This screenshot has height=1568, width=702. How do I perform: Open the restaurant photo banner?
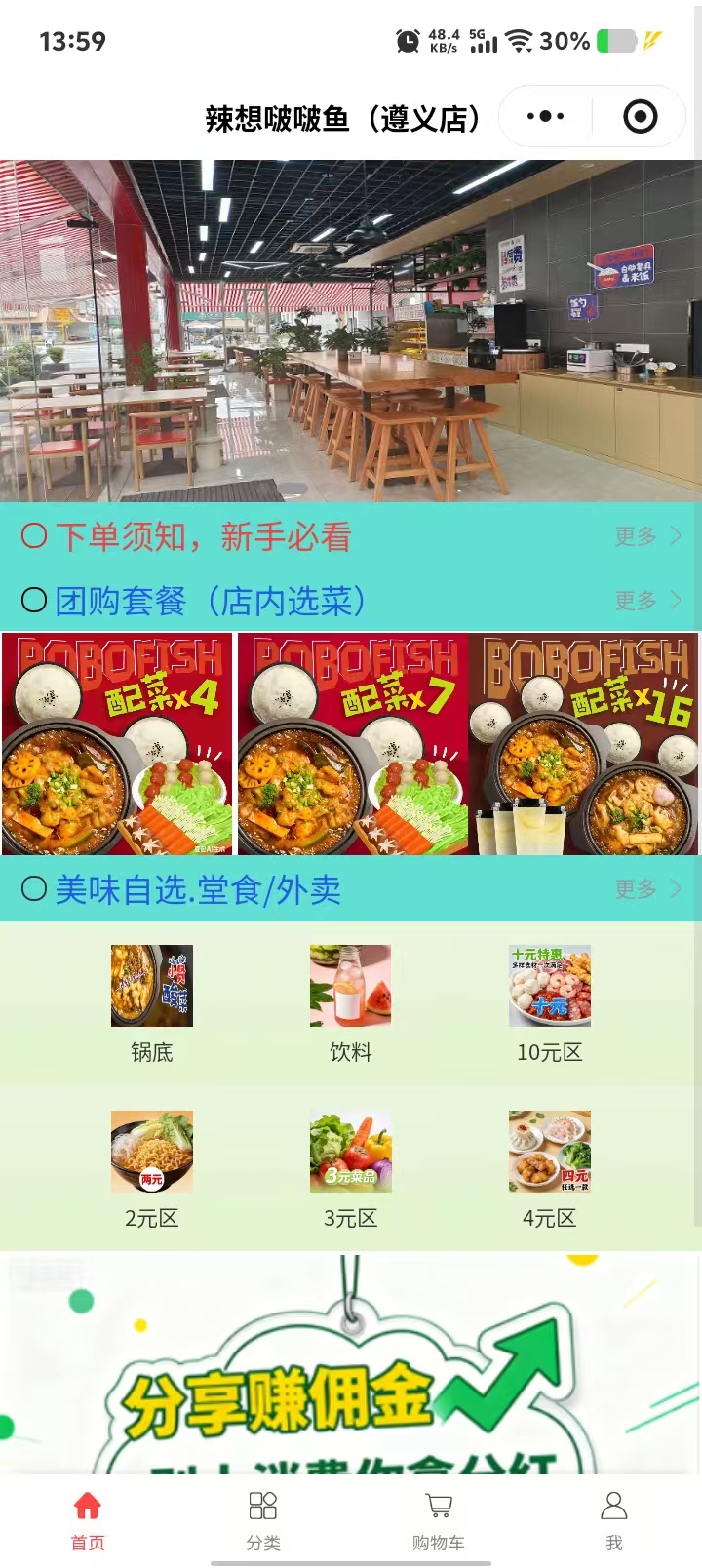351,332
